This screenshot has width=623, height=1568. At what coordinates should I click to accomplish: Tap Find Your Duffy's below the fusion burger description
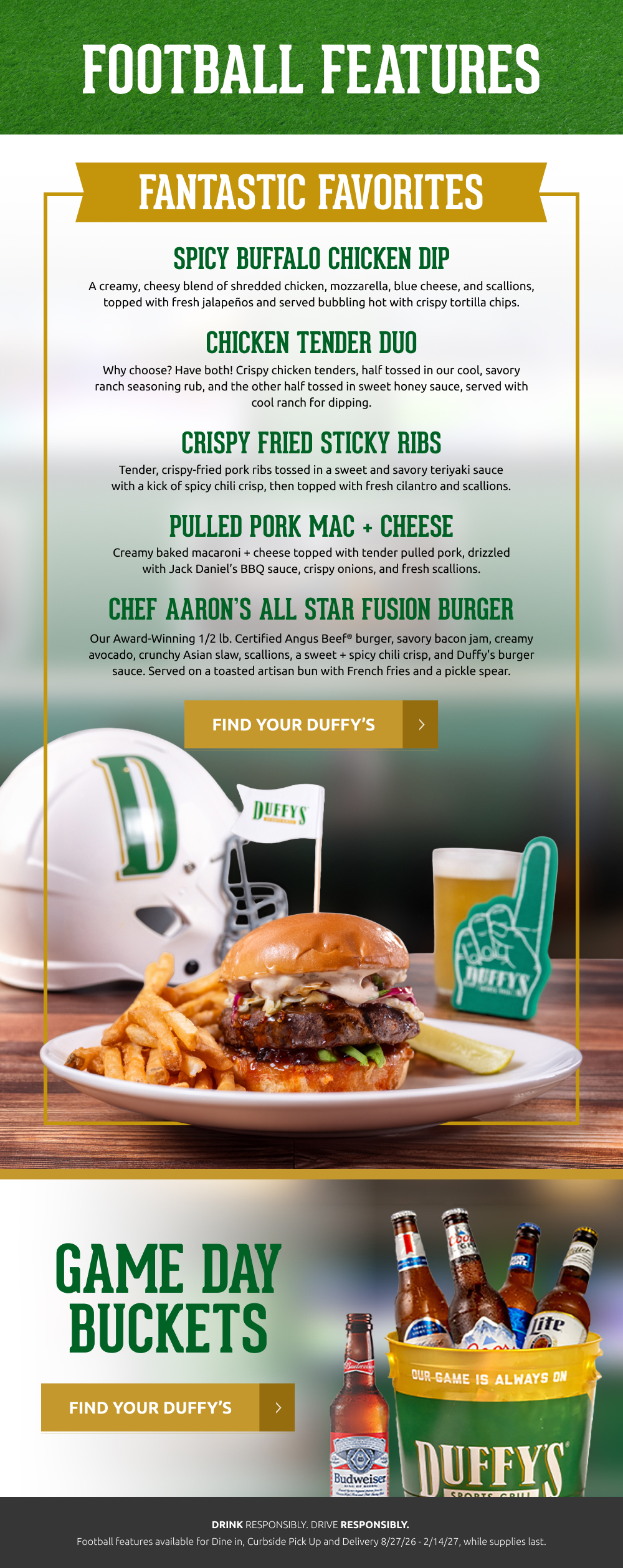(311, 724)
